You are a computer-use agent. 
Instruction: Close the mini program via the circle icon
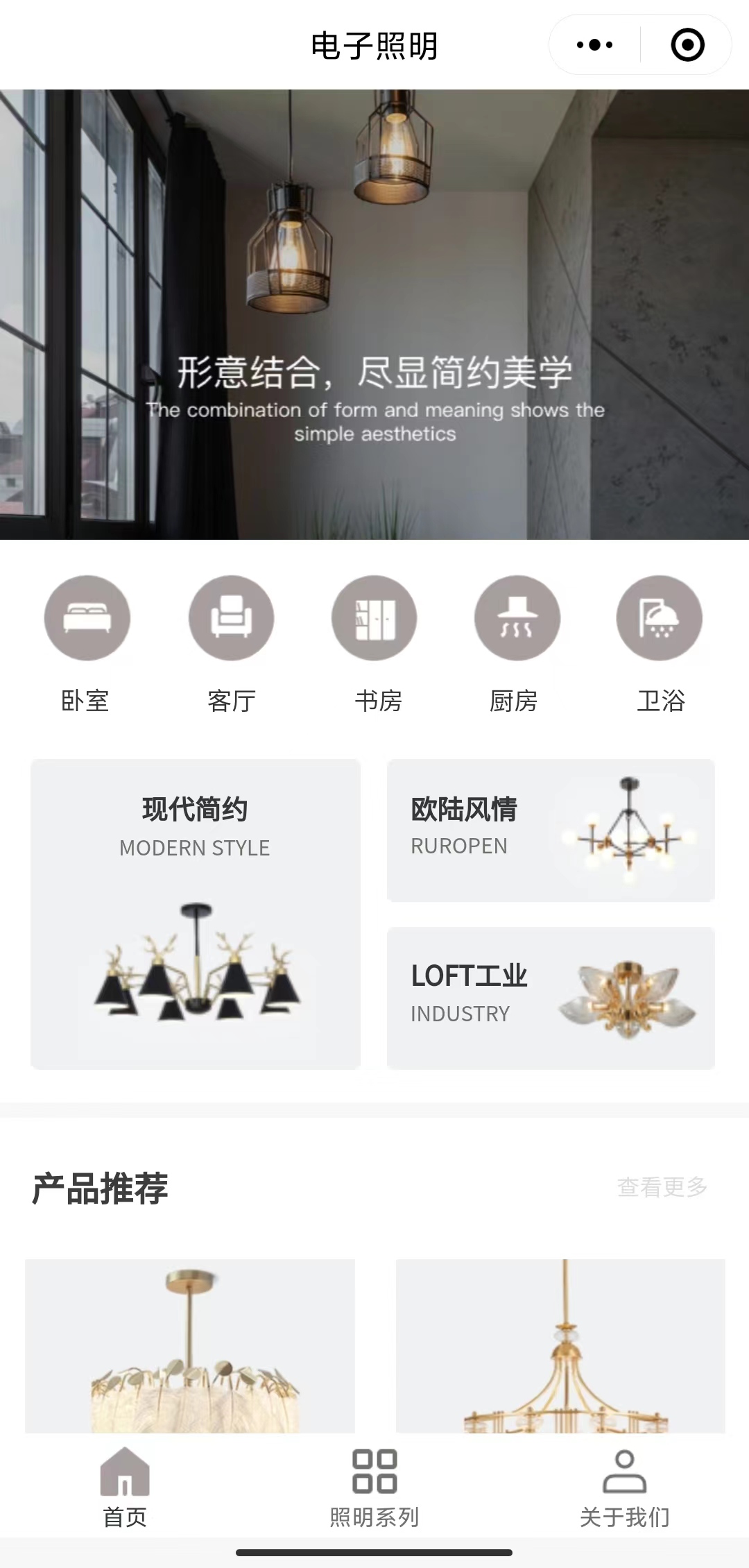coord(687,45)
